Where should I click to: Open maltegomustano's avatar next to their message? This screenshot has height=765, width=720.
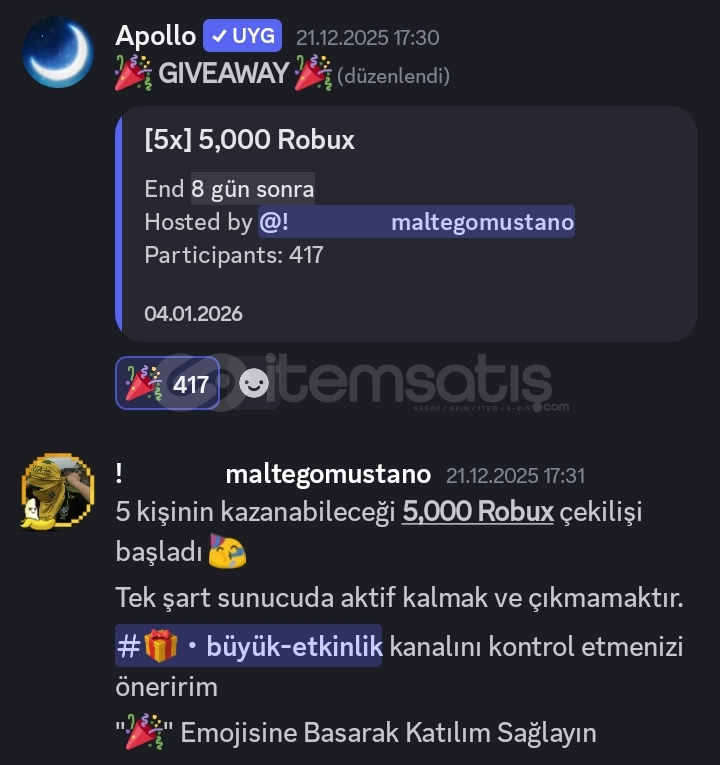pyautogui.click(x=56, y=489)
